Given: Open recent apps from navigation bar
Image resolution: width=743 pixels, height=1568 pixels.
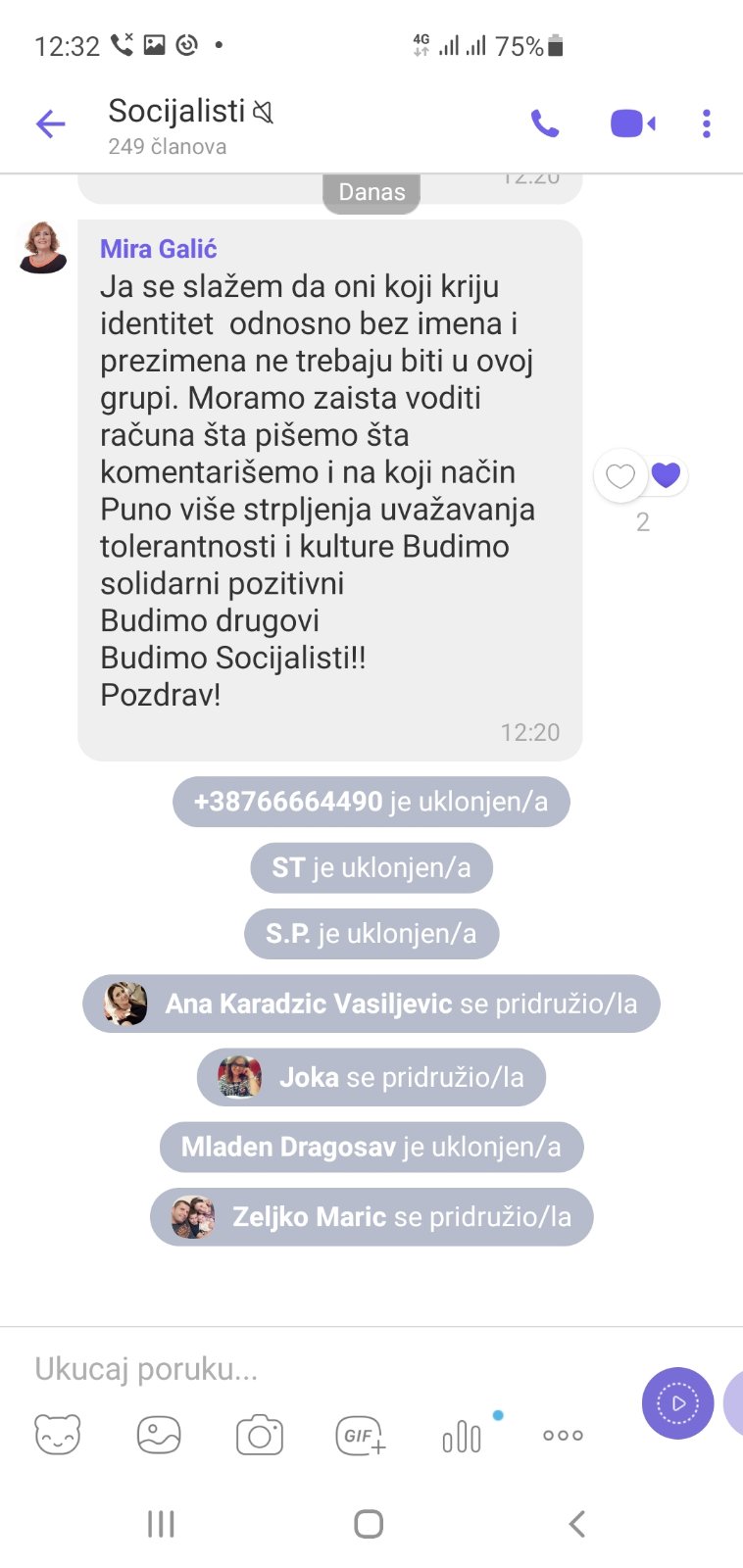Looking at the screenshot, I should 161,1524.
